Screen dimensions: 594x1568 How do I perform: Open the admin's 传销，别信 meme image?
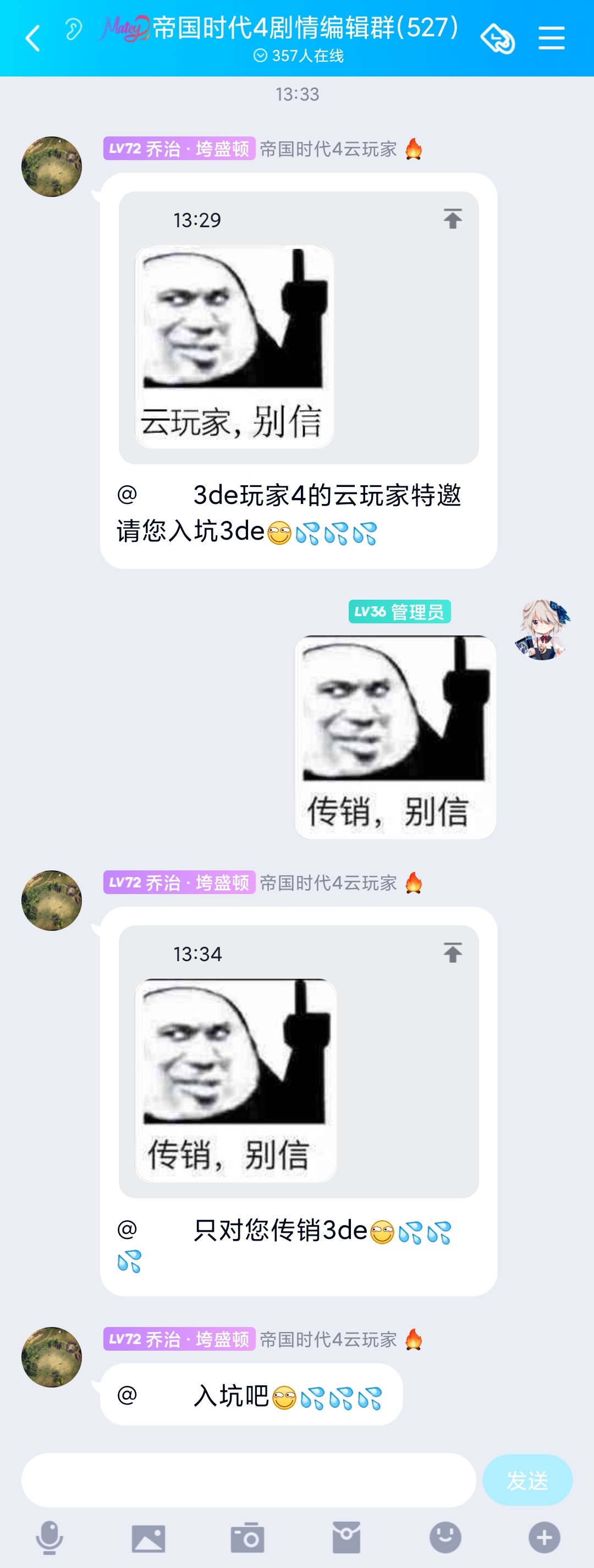point(395,737)
